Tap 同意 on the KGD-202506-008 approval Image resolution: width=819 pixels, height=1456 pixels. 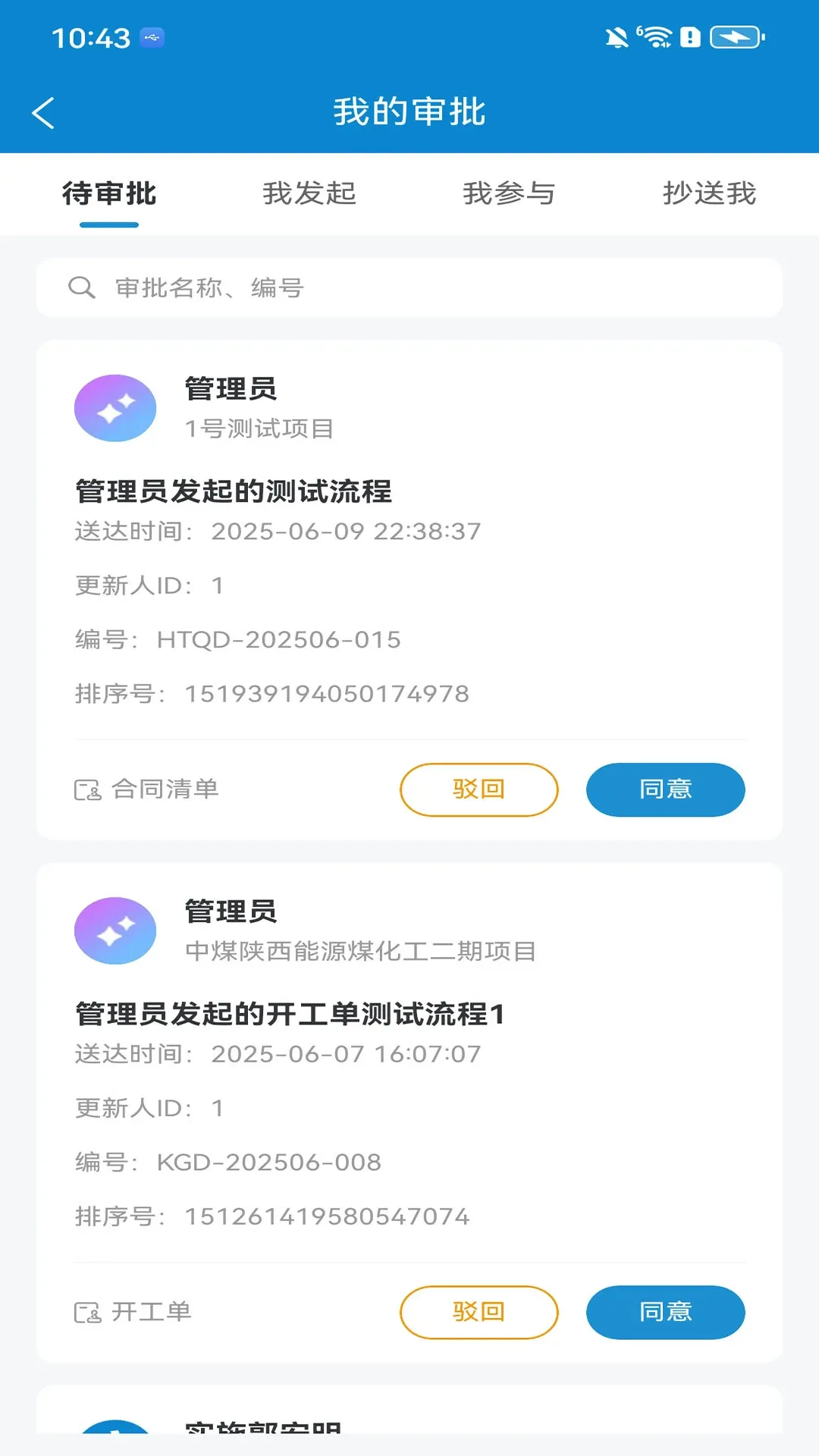pos(665,1312)
